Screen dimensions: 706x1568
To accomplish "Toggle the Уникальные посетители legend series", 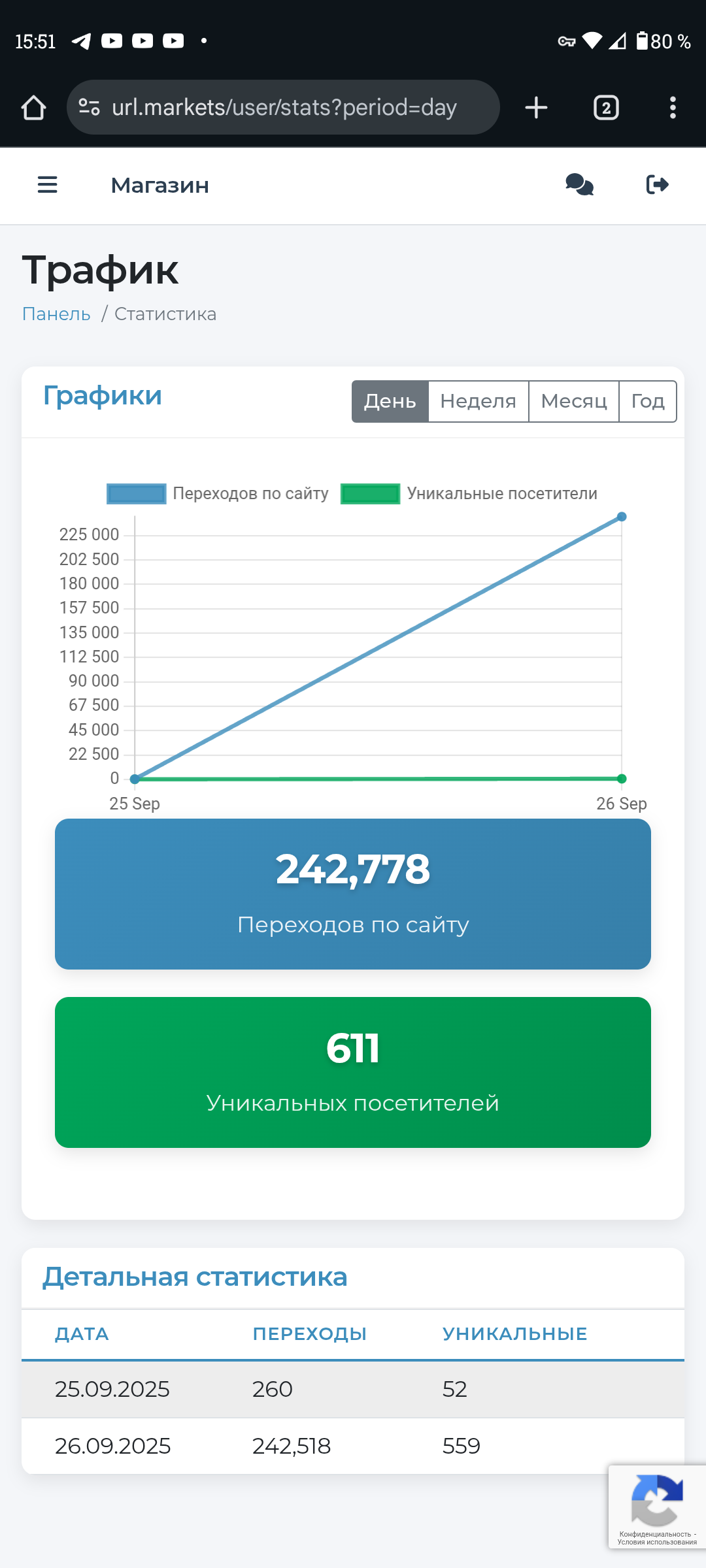I will click(x=469, y=494).
